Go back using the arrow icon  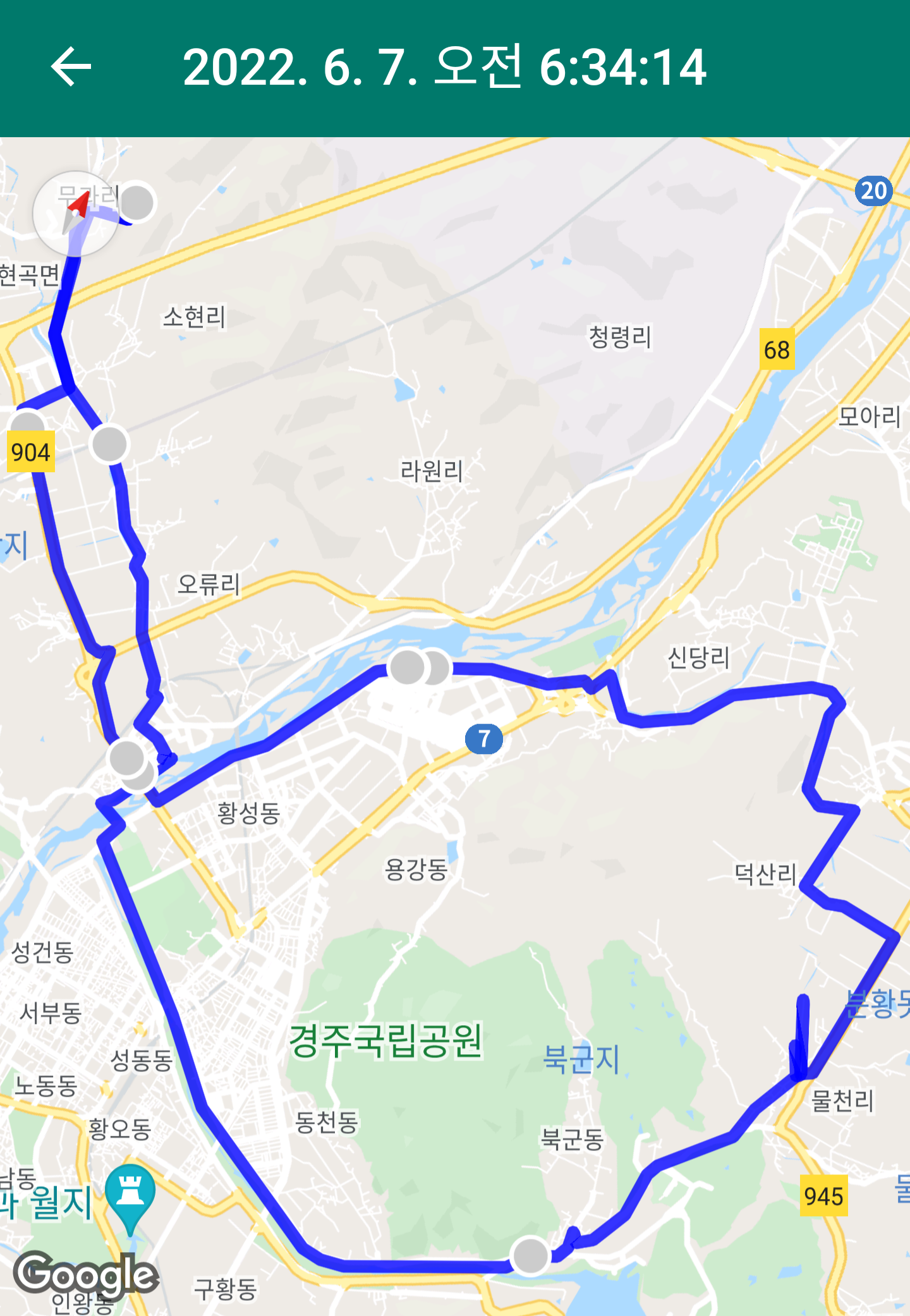coord(71,66)
